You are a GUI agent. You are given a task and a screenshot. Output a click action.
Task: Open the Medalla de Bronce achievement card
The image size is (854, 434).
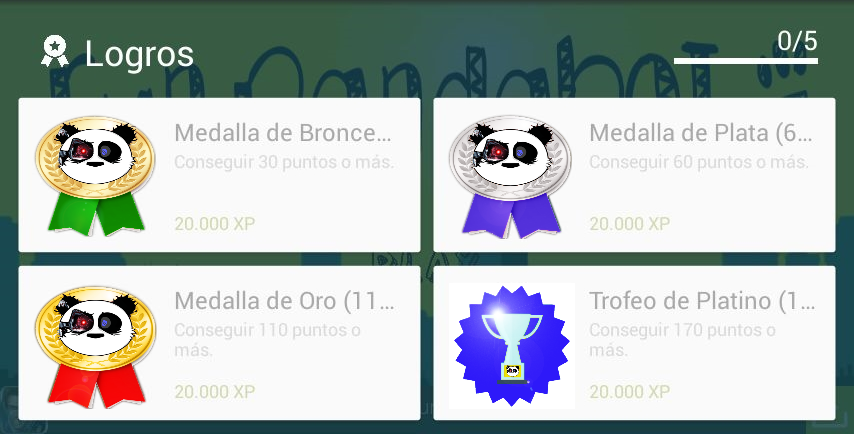point(219,175)
